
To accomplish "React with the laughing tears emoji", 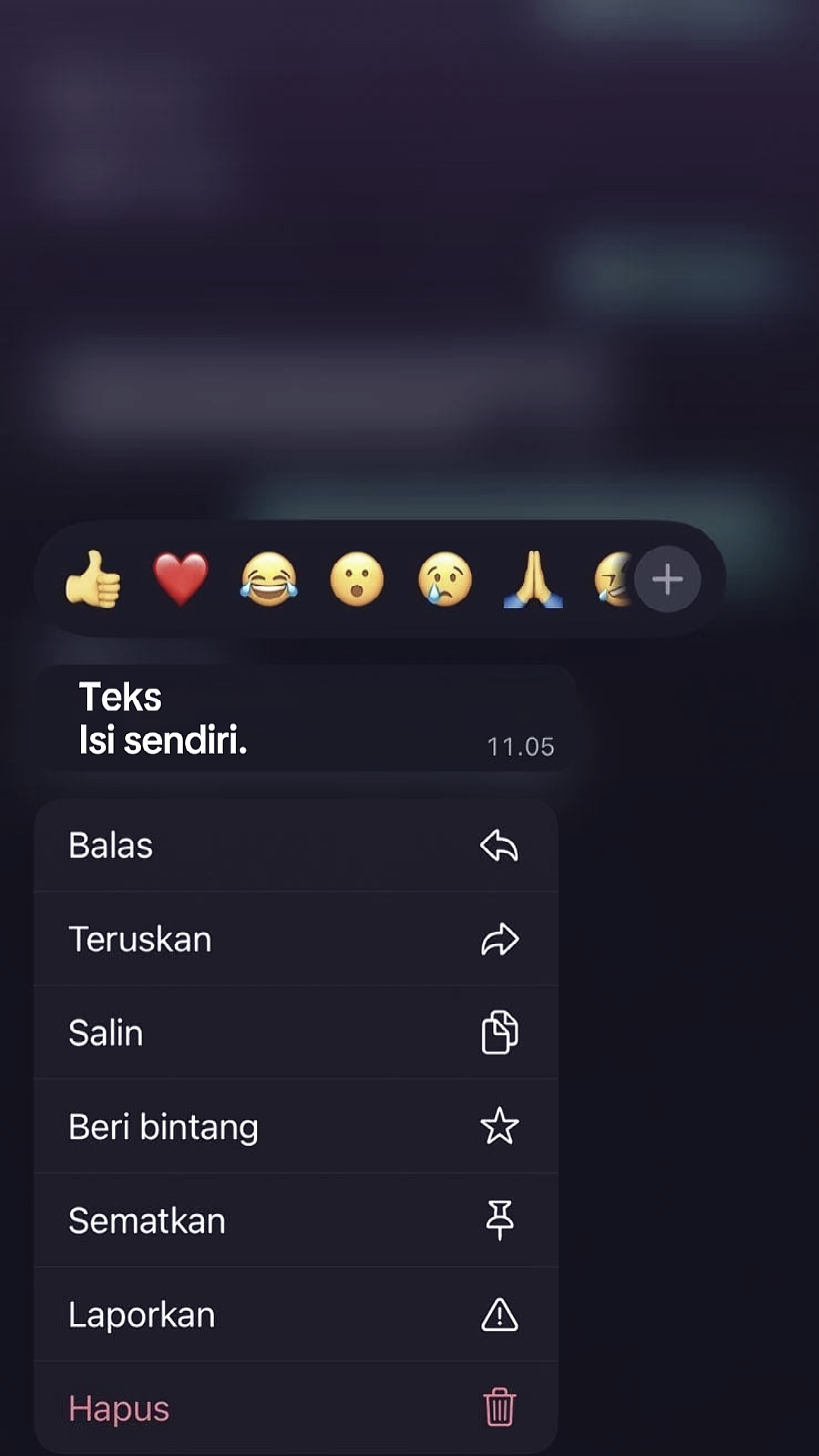I will click(268, 579).
